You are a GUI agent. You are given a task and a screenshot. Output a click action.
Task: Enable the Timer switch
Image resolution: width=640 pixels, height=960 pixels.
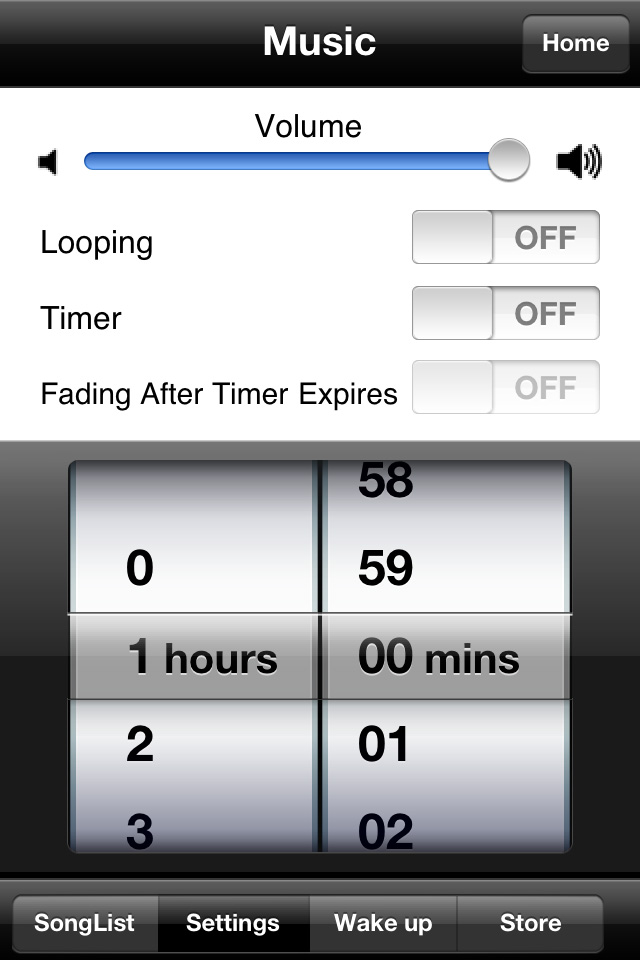[x=505, y=314]
